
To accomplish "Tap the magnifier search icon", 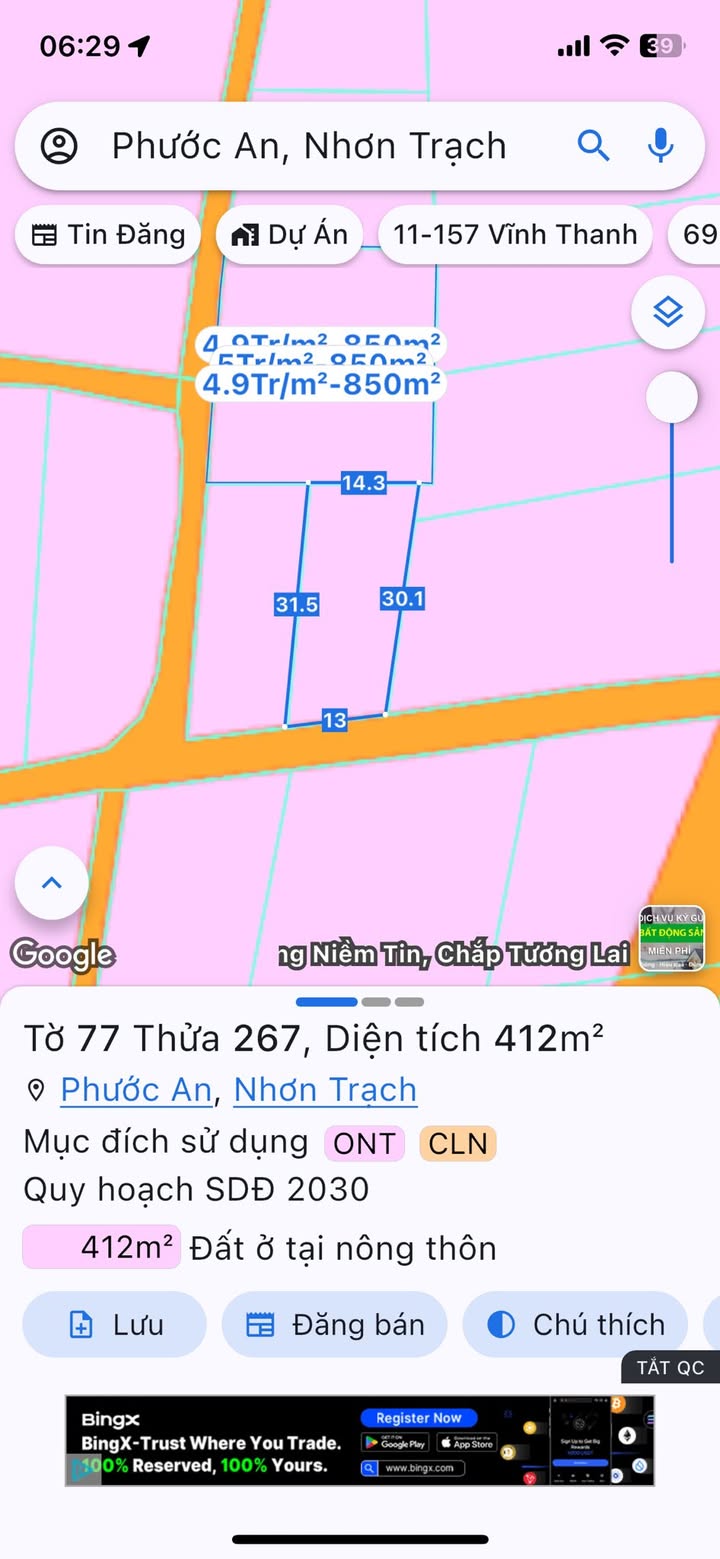I will click(593, 147).
